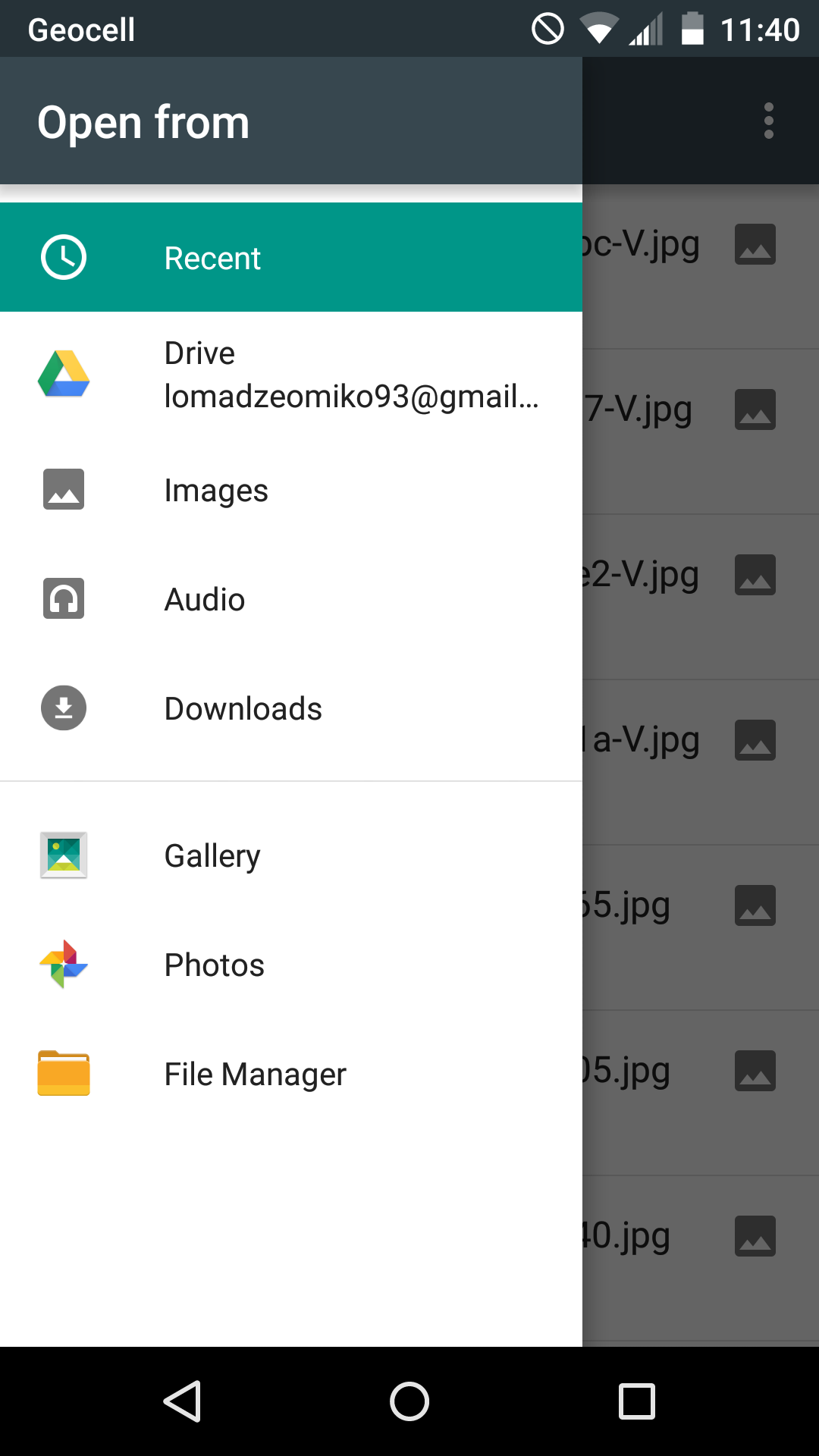
Task: Go back using the system back button
Action: pos(182,1401)
